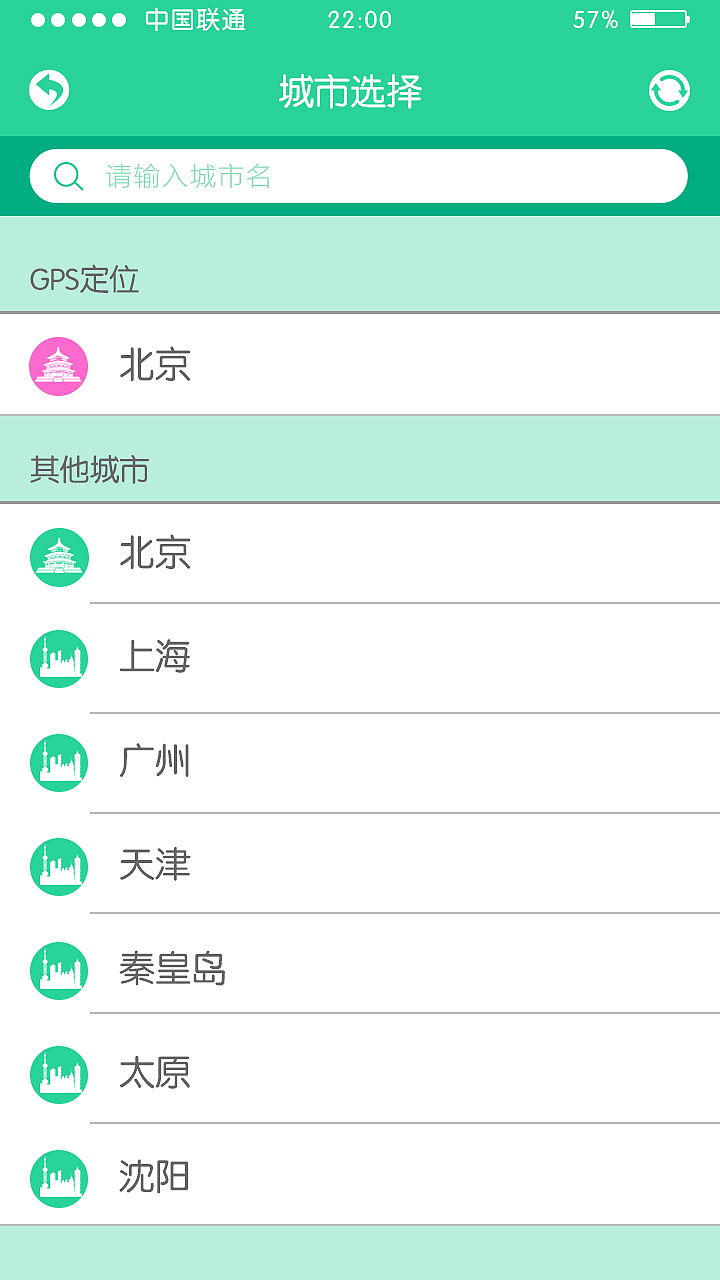The width and height of the screenshot is (720, 1280).
Task: Click the building icon beside 天津
Action: coord(58,867)
